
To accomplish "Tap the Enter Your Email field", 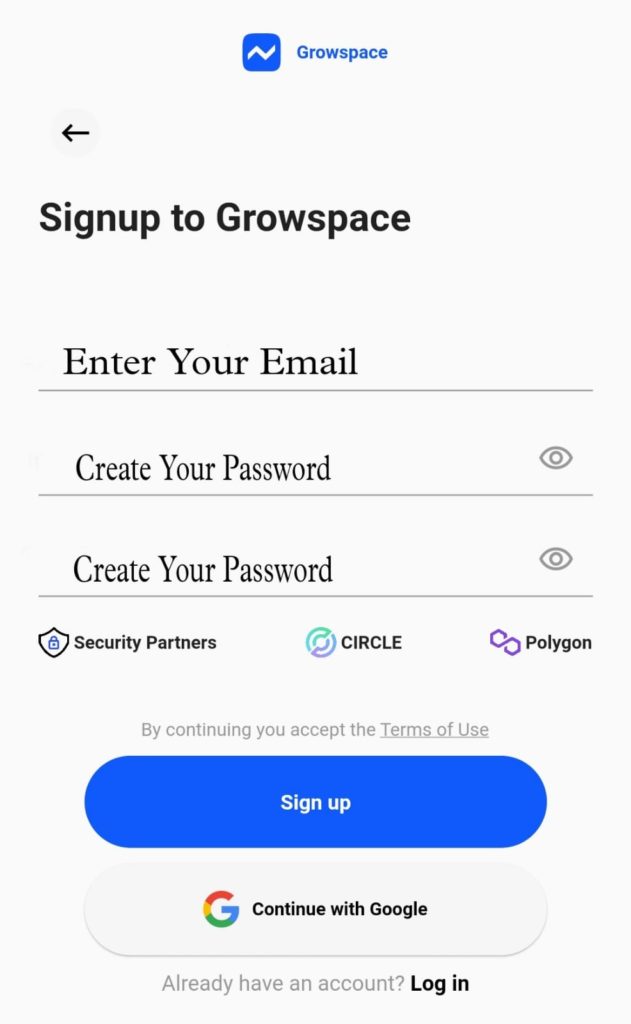I will (x=316, y=361).
